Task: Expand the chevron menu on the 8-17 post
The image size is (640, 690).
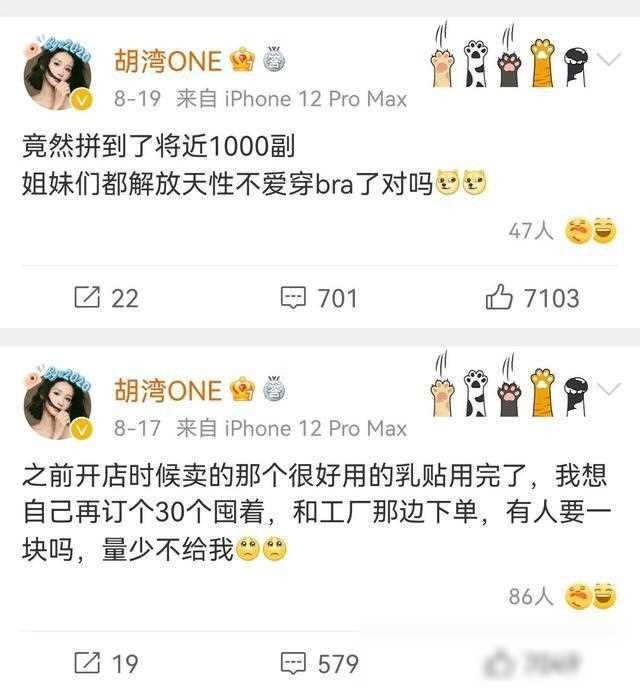Action: pyautogui.click(x=610, y=388)
